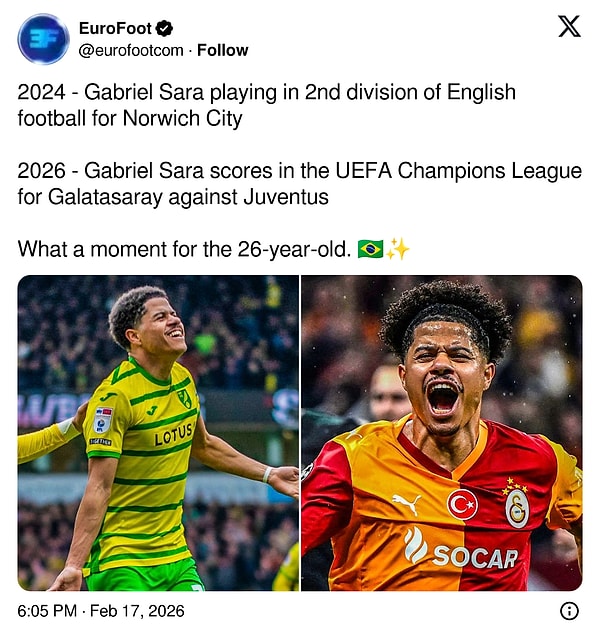The image size is (600, 641).
Task: Open the X logo link
Action: (x=568, y=27)
